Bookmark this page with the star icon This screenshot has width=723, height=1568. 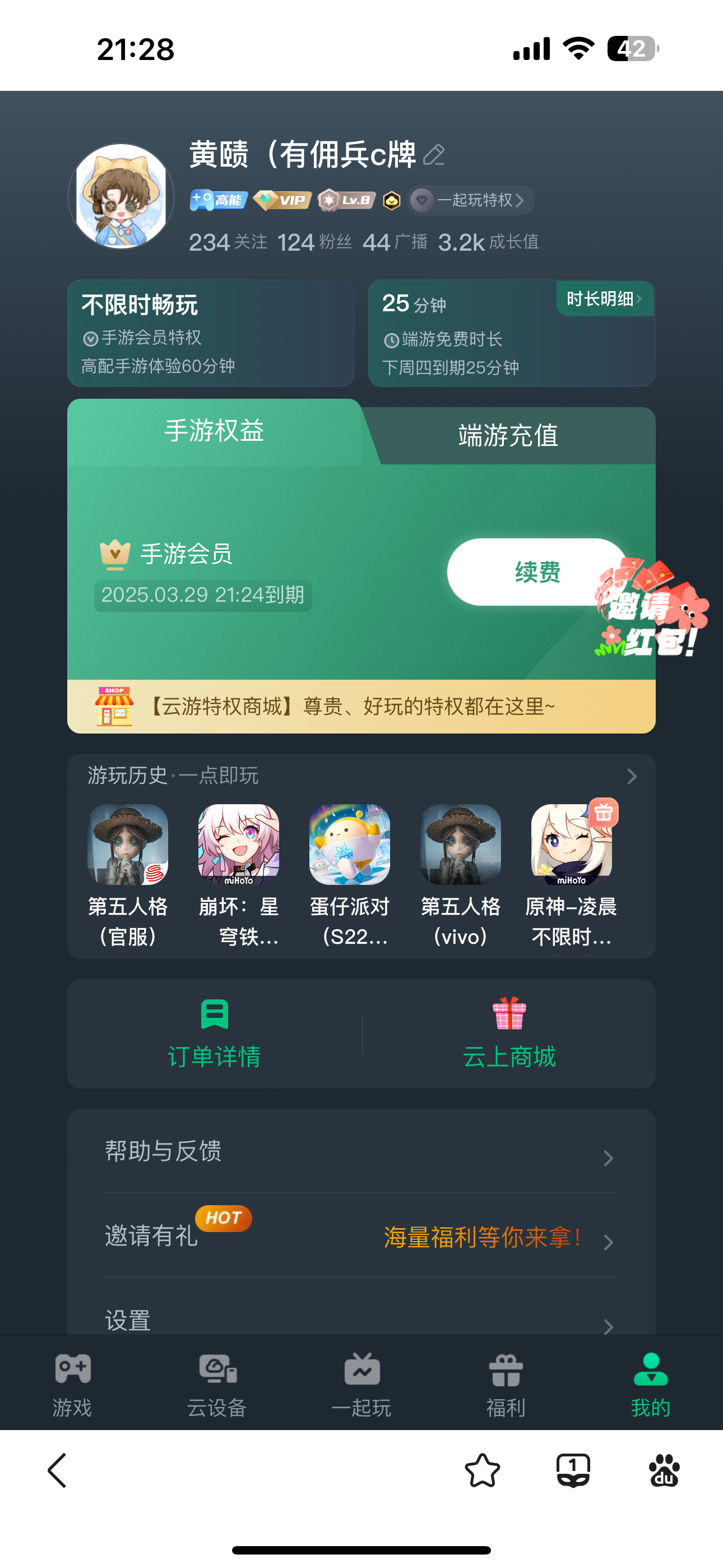point(482,1470)
